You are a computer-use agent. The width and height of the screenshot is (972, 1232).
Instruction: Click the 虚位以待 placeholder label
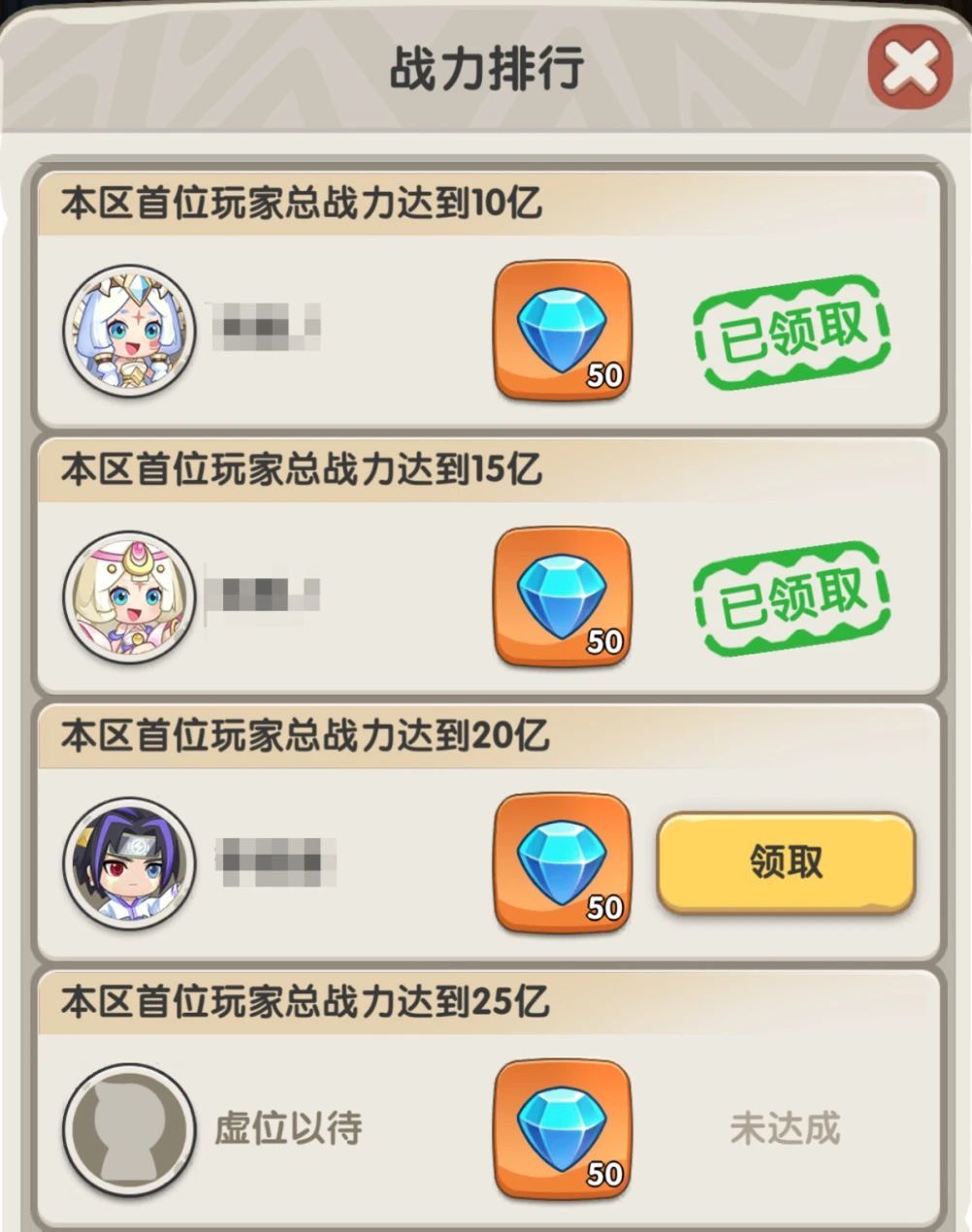(290, 1128)
